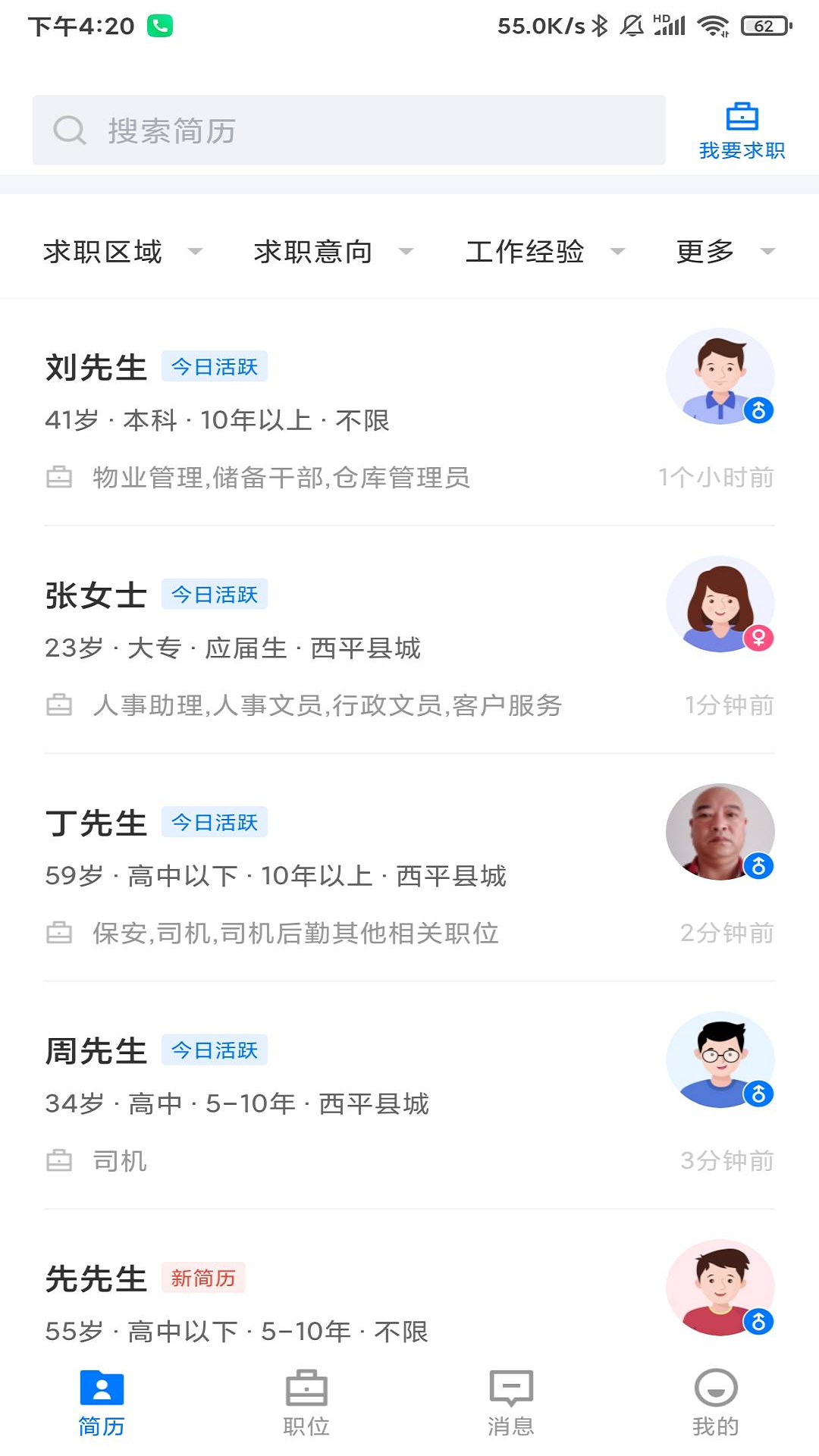
Task: Open the 工作经验 filter dropdown
Action: [x=544, y=252]
